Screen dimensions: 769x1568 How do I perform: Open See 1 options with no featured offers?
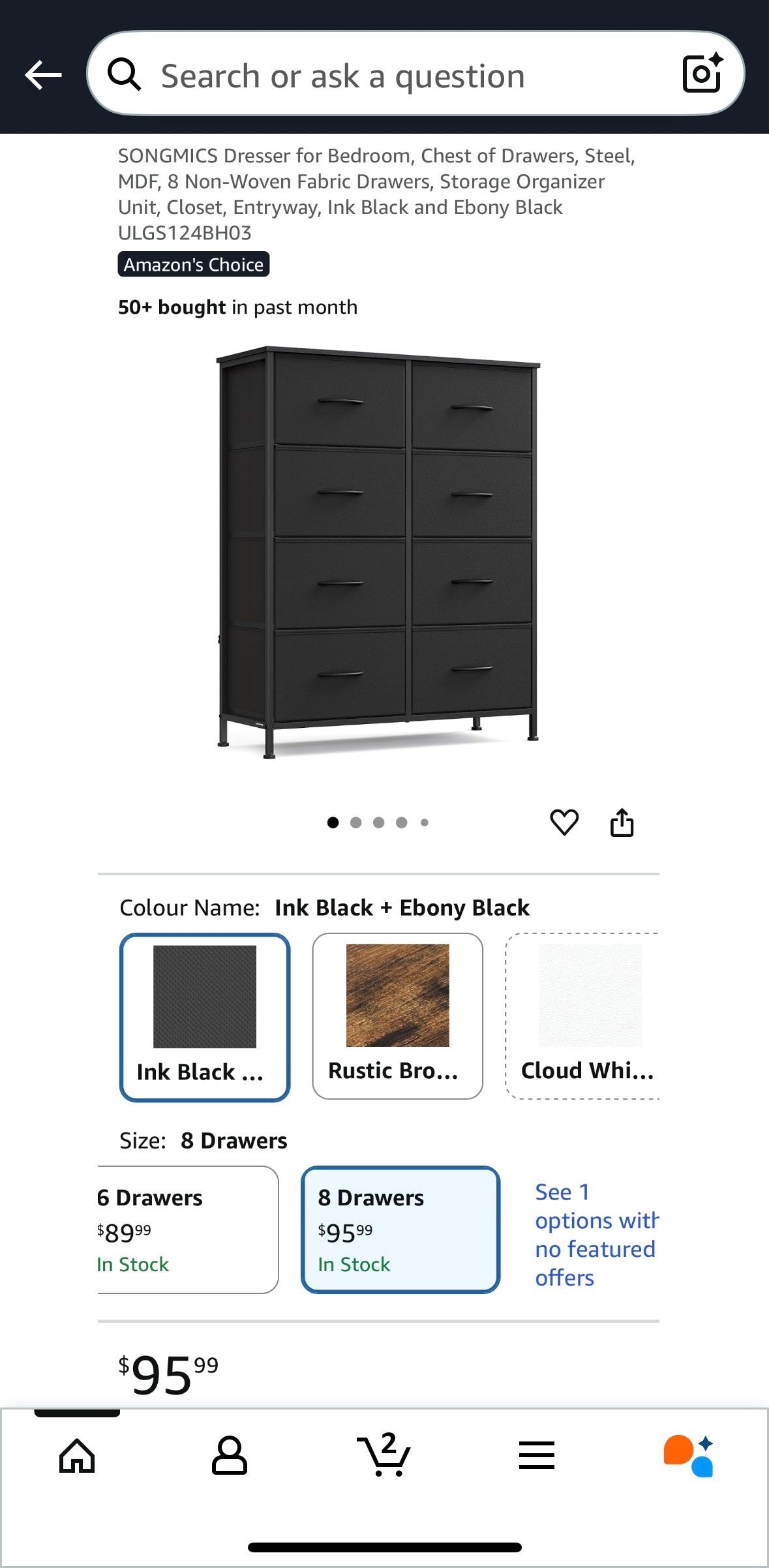[595, 1234]
